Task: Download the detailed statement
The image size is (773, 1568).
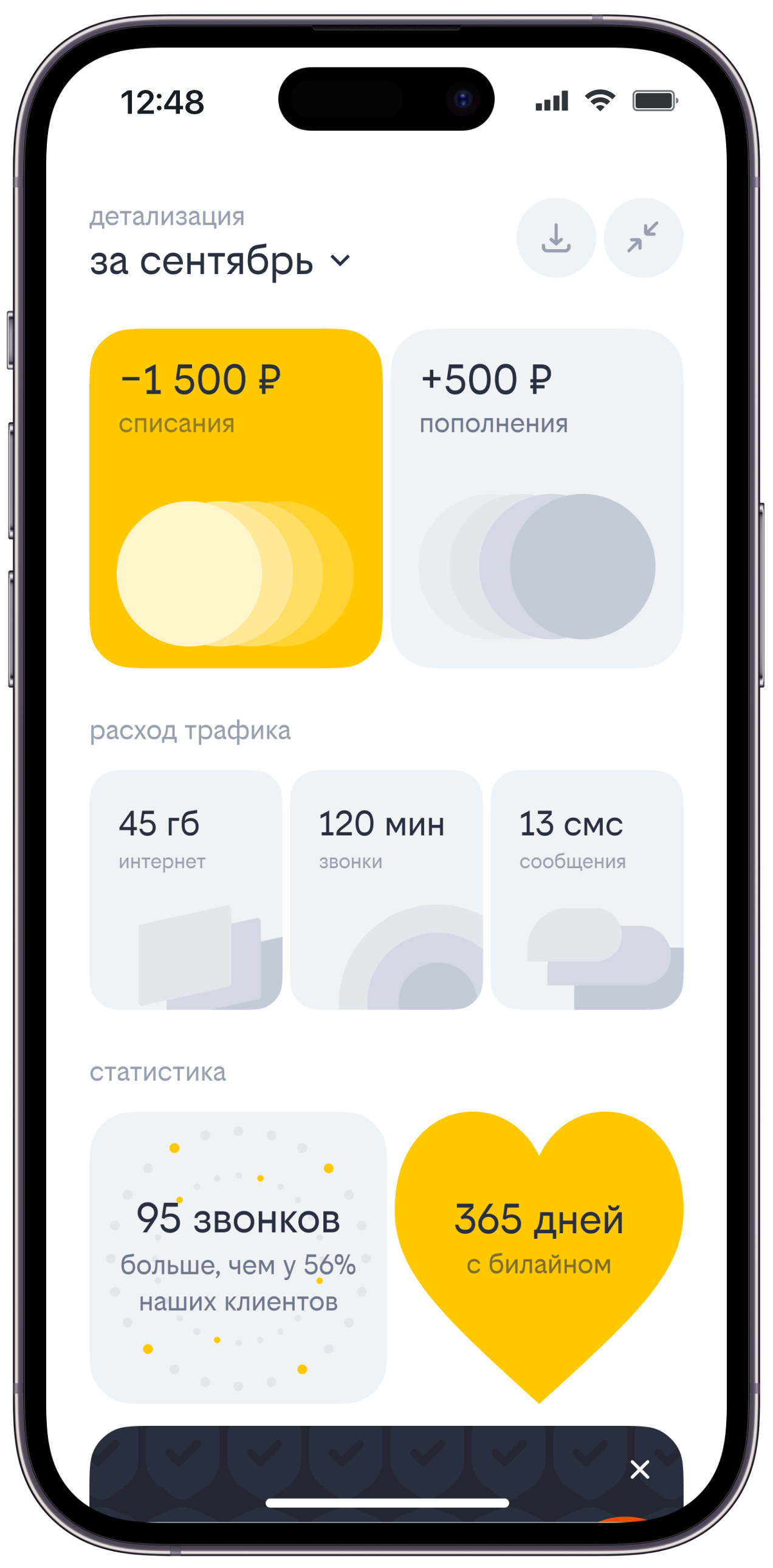Action: click(x=555, y=238)
